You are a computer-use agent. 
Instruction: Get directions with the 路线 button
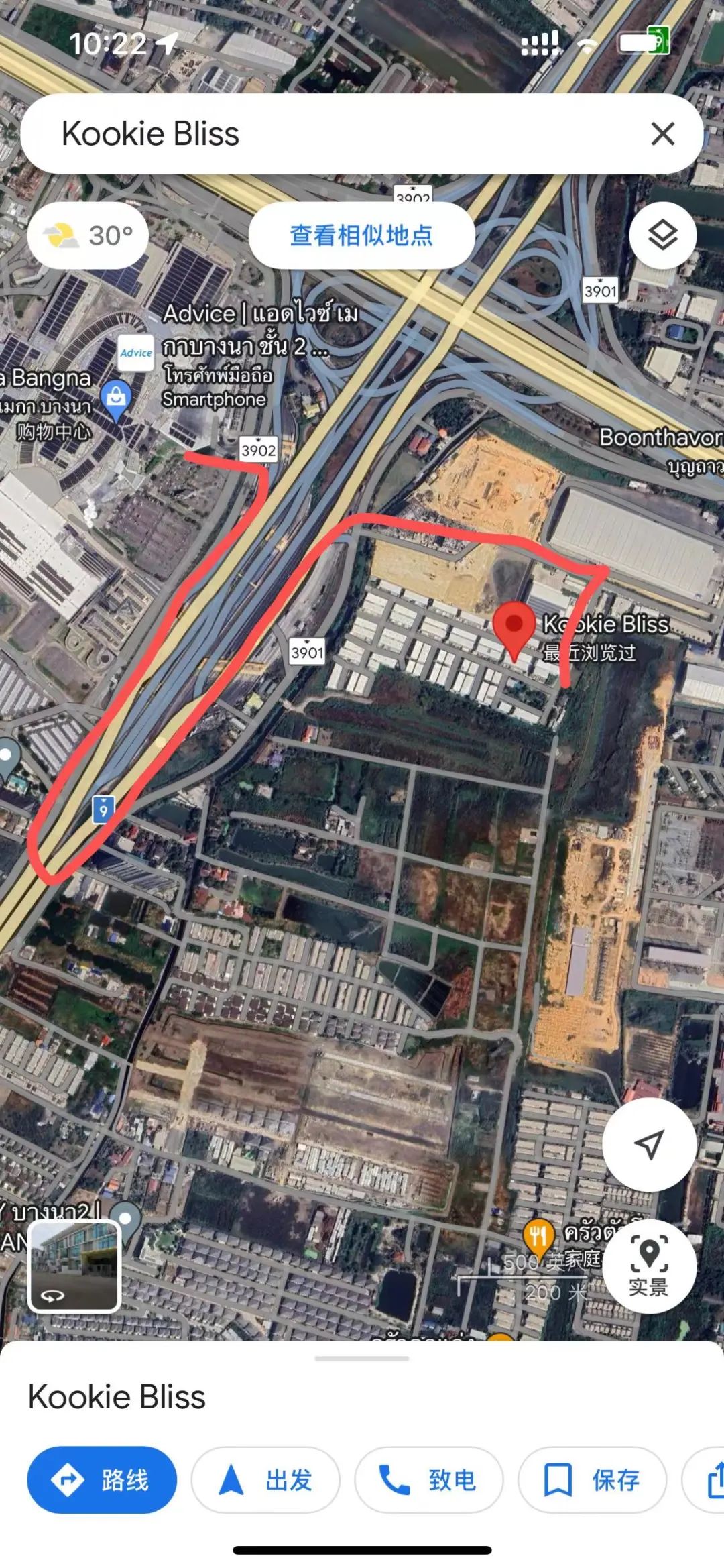102,1479
